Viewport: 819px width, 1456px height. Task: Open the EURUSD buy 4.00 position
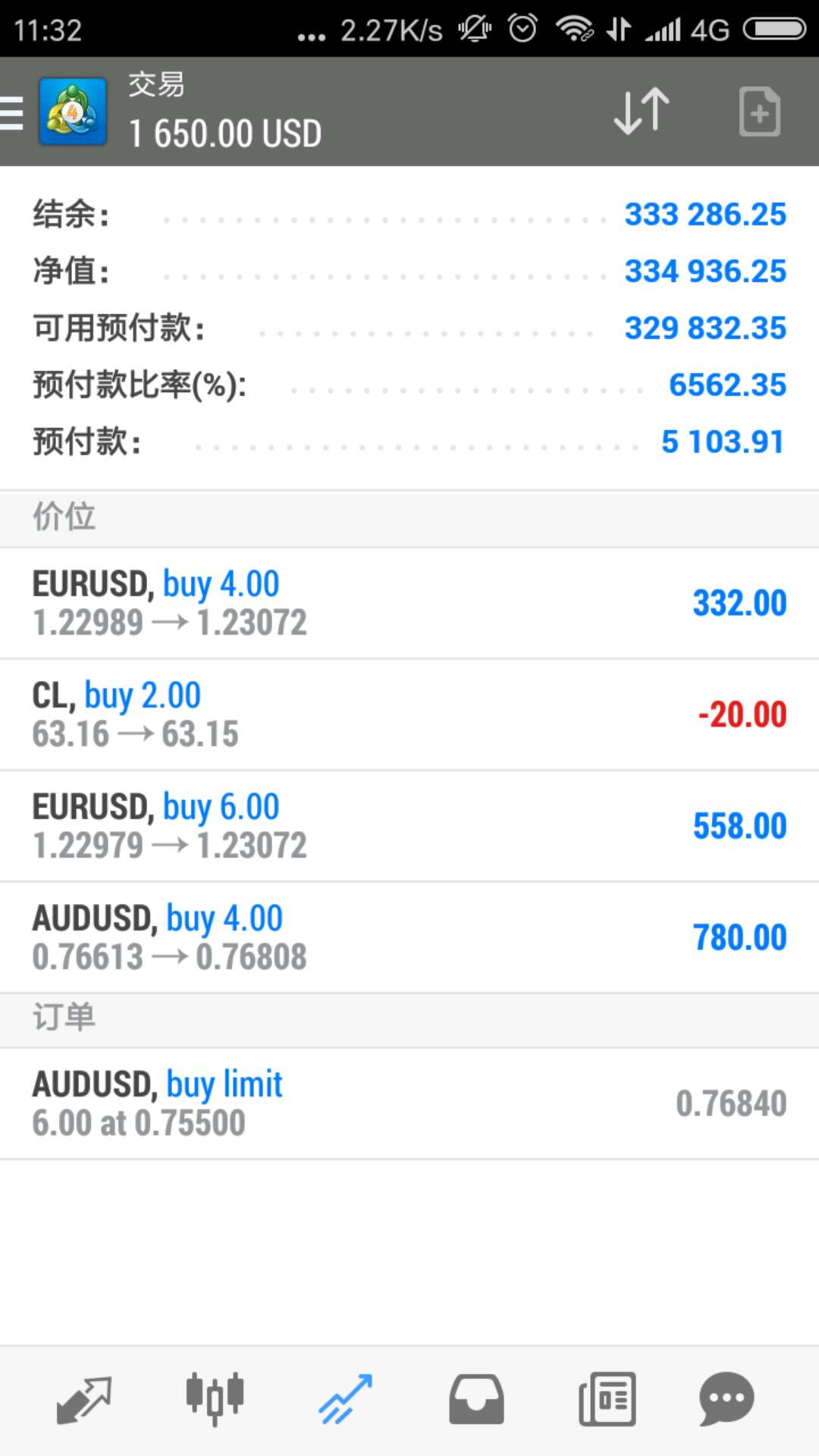pyautogui.click(x=409, y=603)
